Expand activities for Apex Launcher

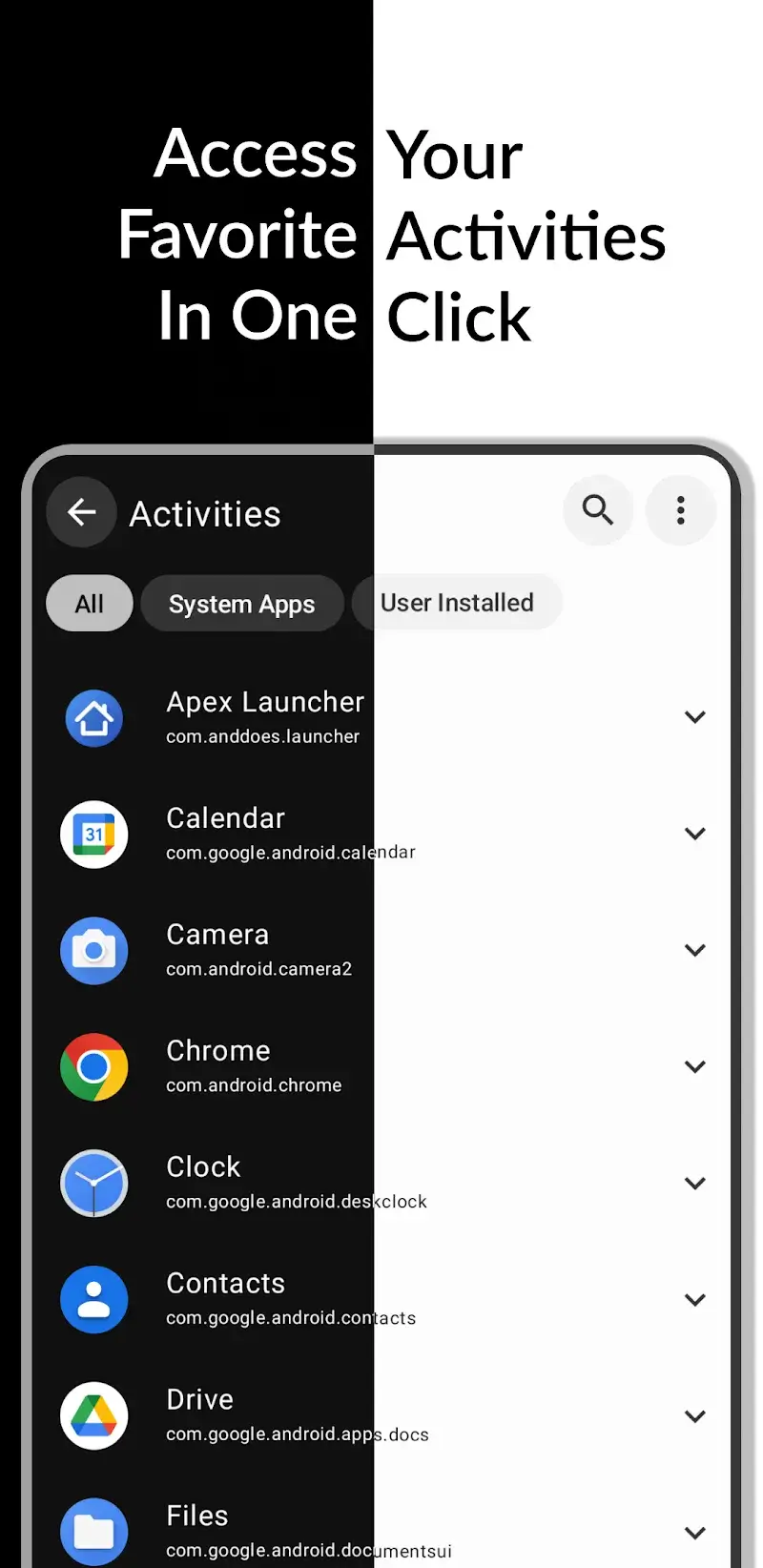click(x=695, y=716)
